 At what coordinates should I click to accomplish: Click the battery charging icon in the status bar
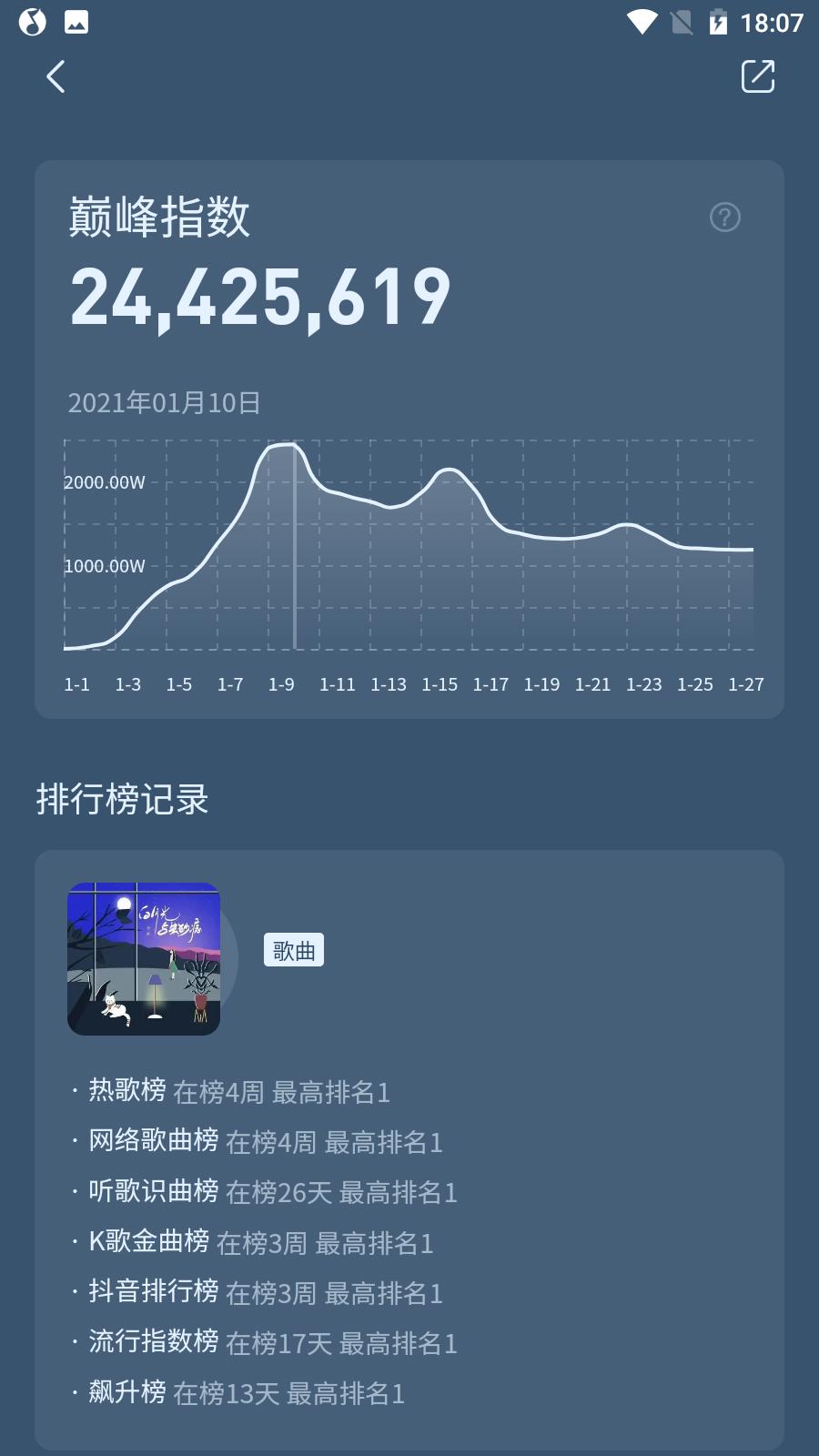[x=719, y=24]
